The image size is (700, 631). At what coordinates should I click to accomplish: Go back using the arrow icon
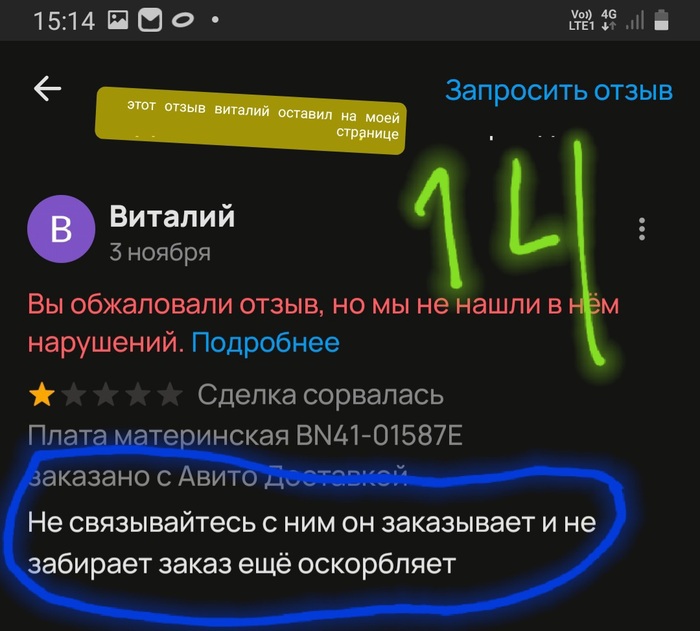48,89
